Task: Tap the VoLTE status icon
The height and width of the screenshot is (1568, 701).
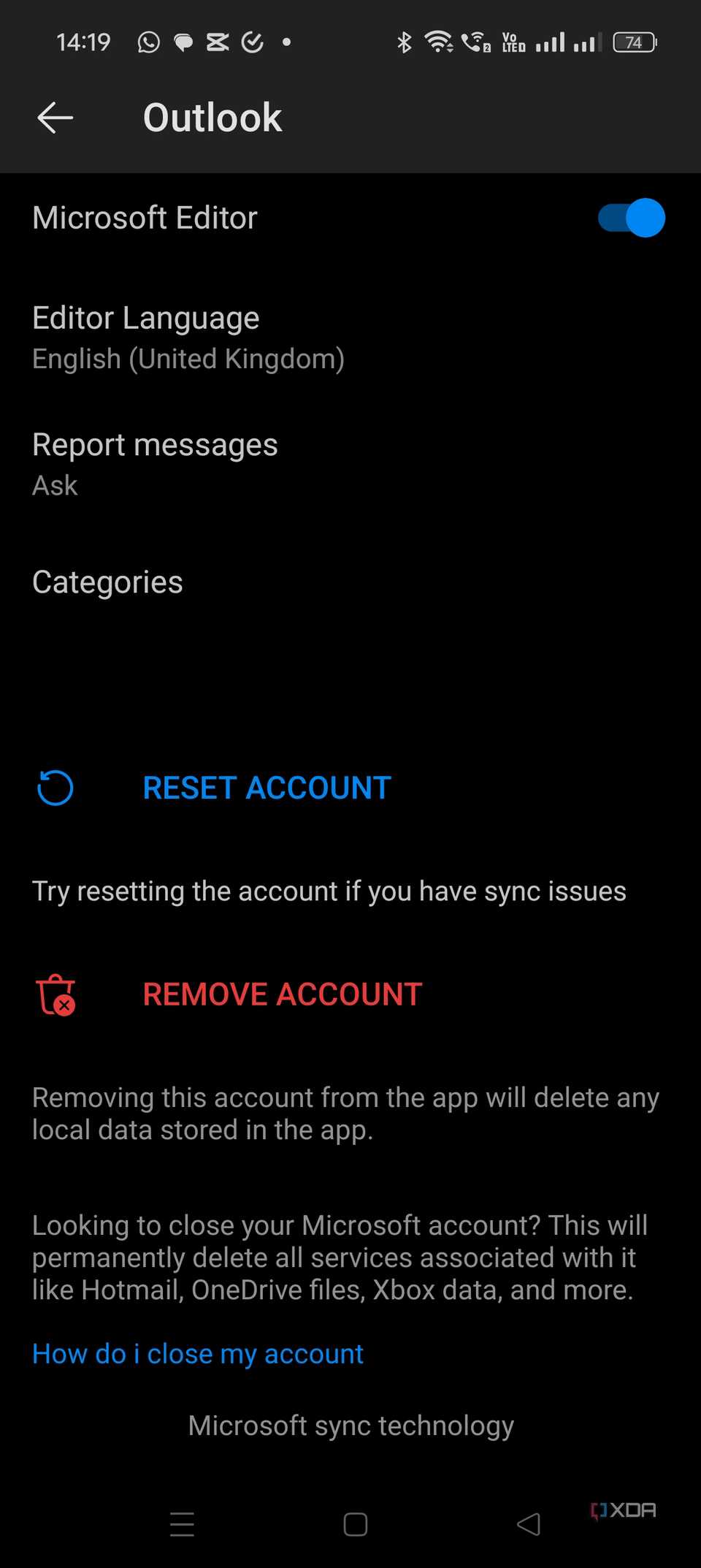Action: pyautogui.click(x=513, y=42)
